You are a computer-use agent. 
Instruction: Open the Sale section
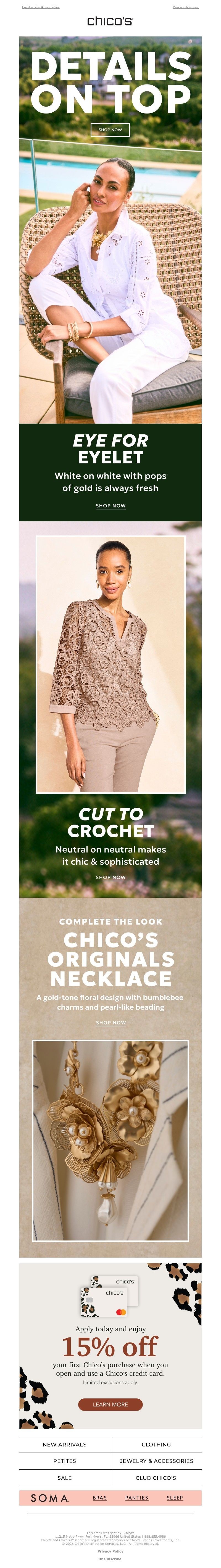pyautogui.click(x=65, y=1478)
